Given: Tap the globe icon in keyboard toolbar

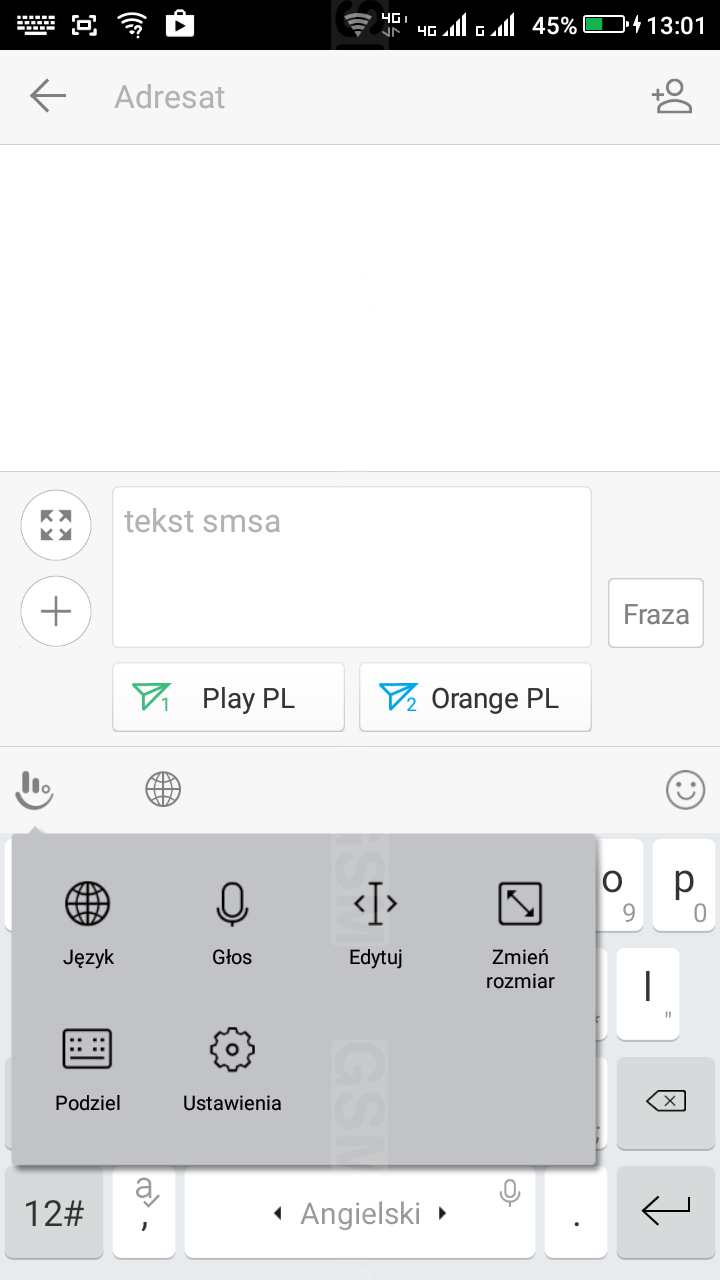Looking at the screenshot, I should 163,790.
